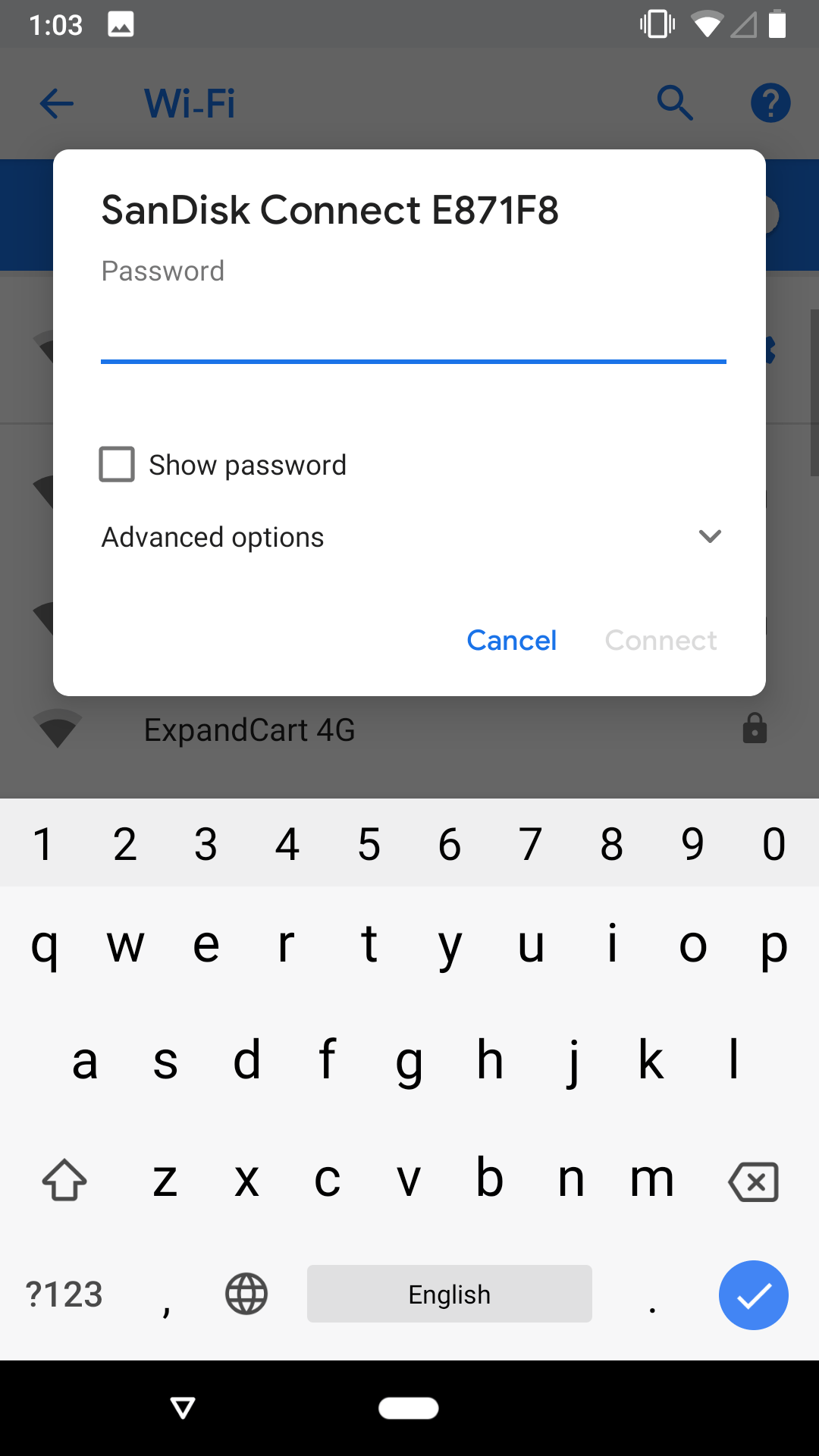This screenshot has width=819, height=1456.
Task: Tap the backspace key on keyboard
Action: point(753,1181)
